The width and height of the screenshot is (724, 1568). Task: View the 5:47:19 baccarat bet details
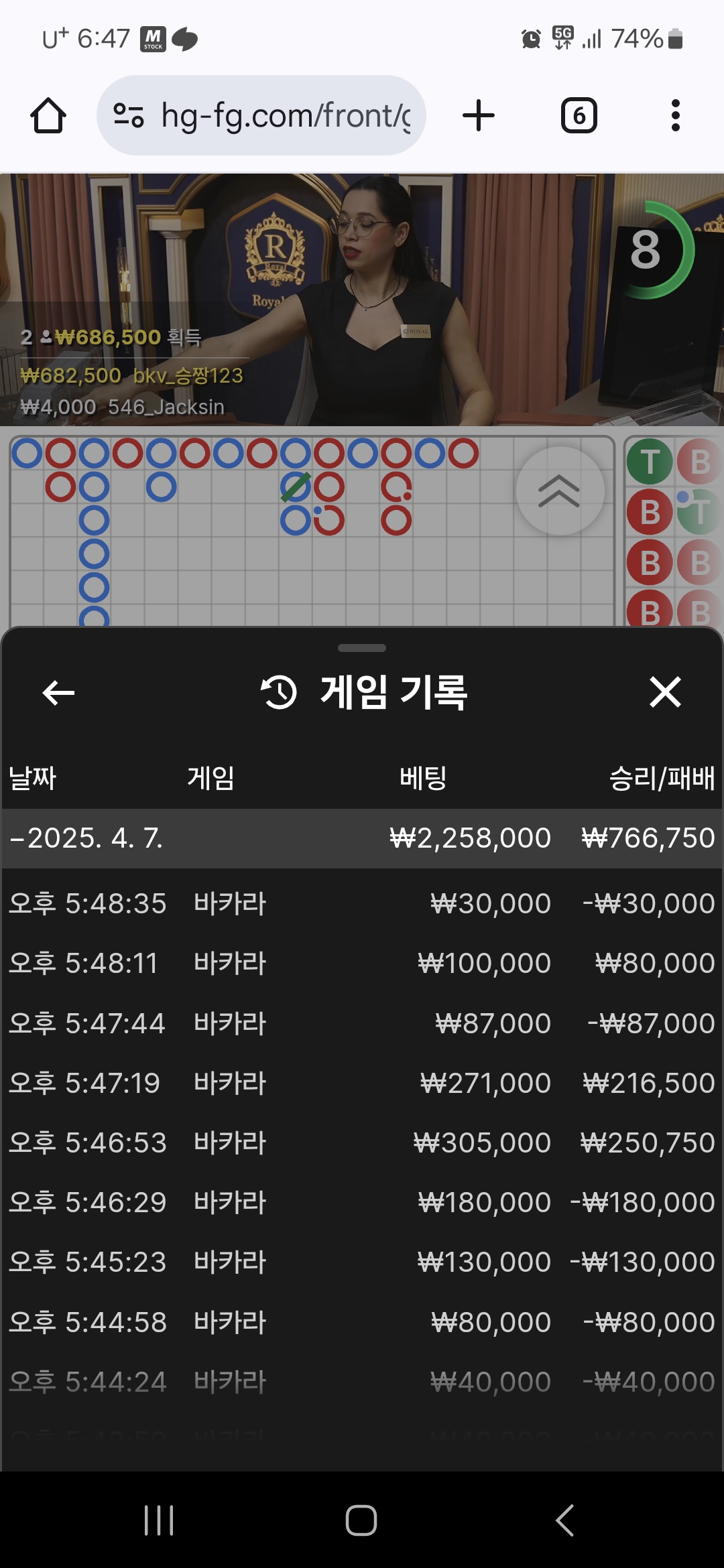(362, 1083)
